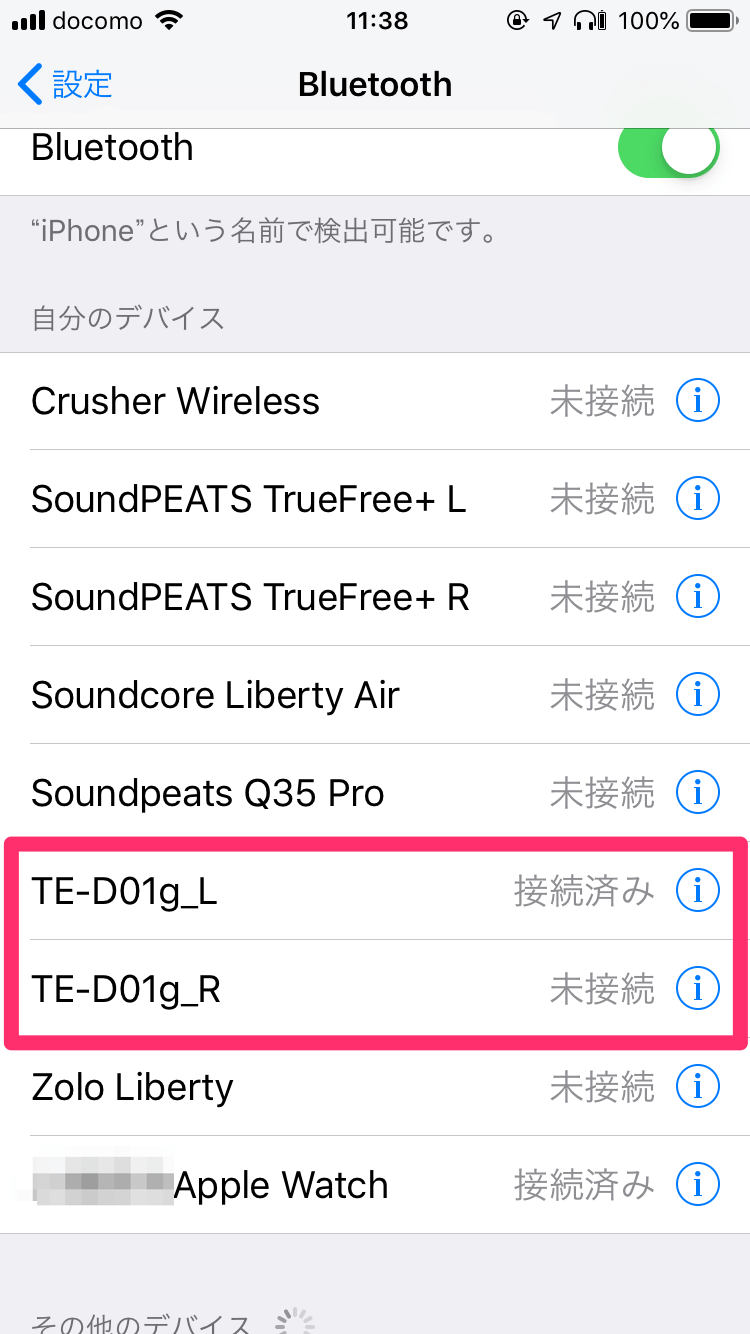This screenshot has height=1334, width=750.
Task: Open the info button for TE-D01g_R
Action: [x=698, y=989]
